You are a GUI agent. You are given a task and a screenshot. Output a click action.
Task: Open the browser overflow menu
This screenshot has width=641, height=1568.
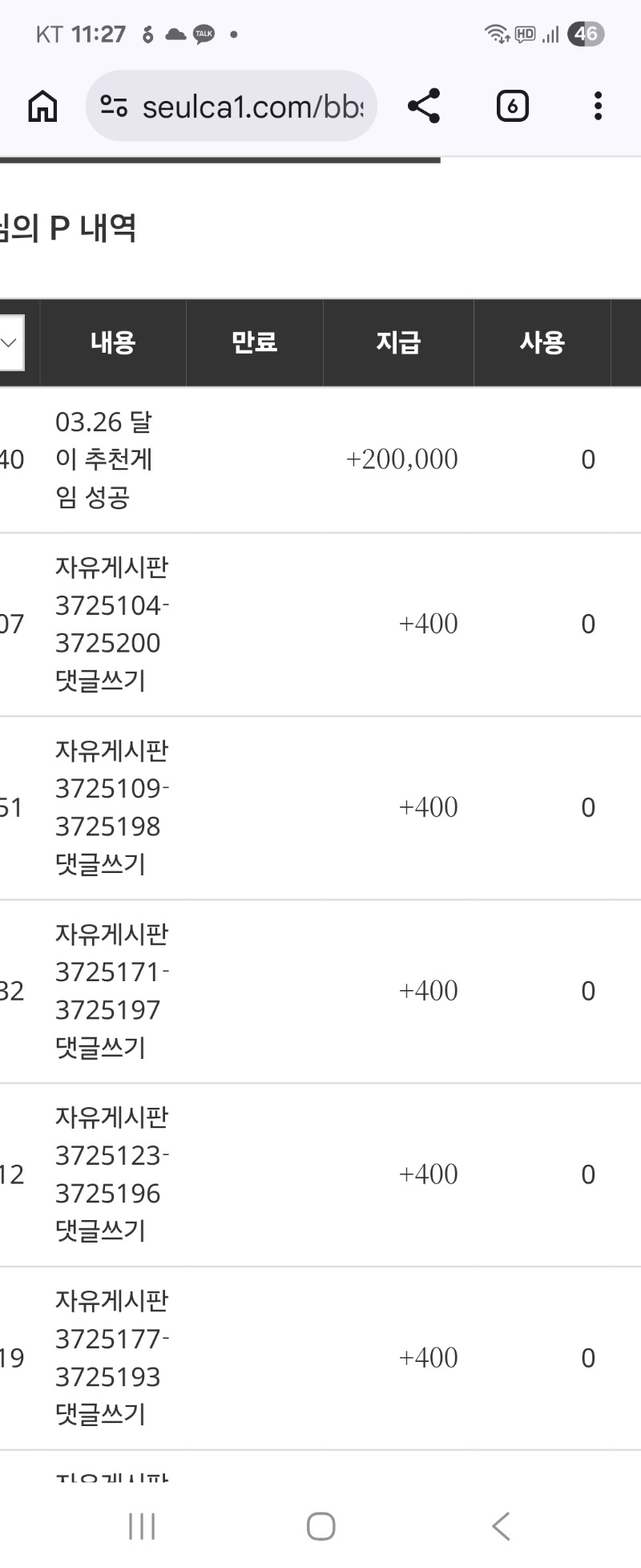(x=598, y=106)
